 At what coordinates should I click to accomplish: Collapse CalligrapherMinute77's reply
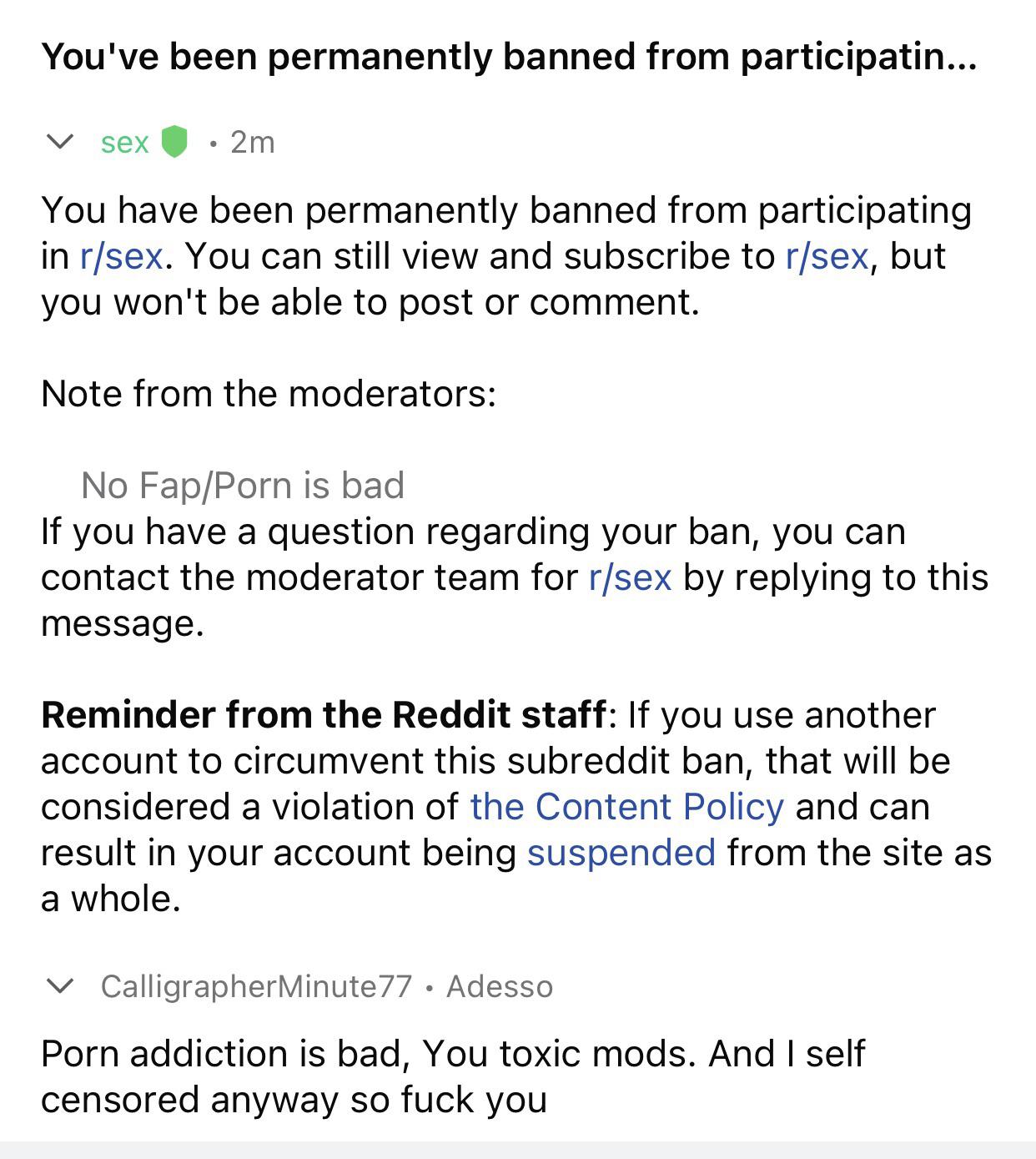click(x=60, y=986)
